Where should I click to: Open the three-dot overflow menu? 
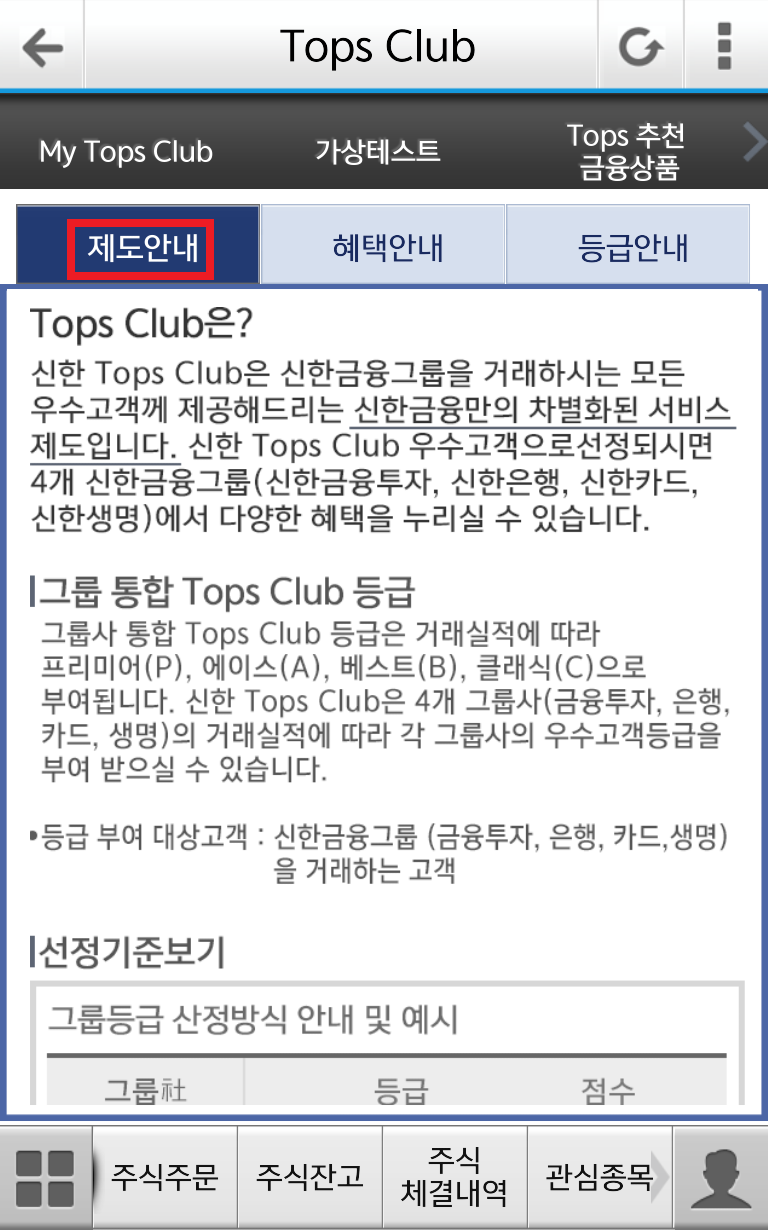click(726, 46)
